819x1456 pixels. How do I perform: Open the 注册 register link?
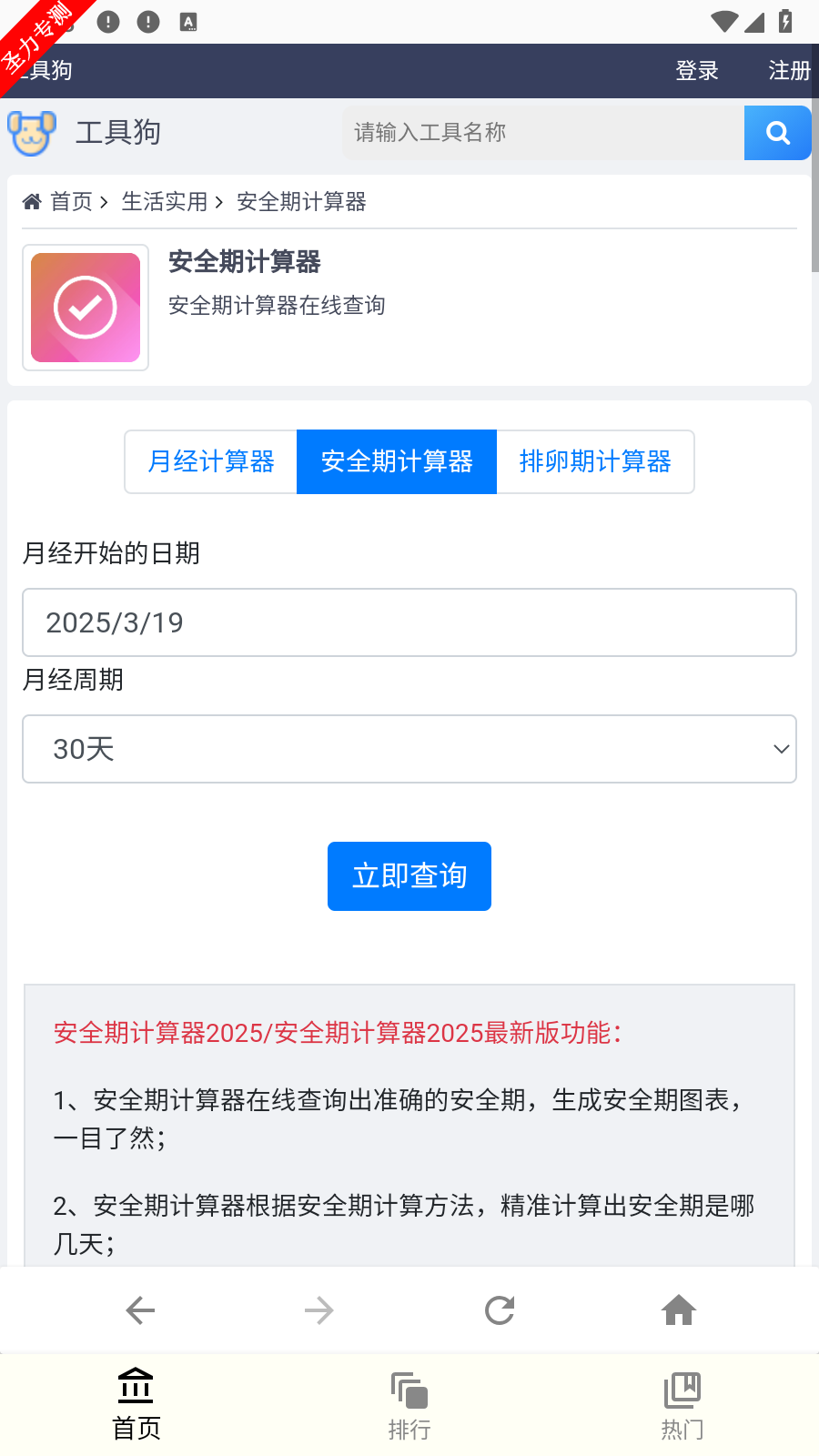(x=788, y=71)
